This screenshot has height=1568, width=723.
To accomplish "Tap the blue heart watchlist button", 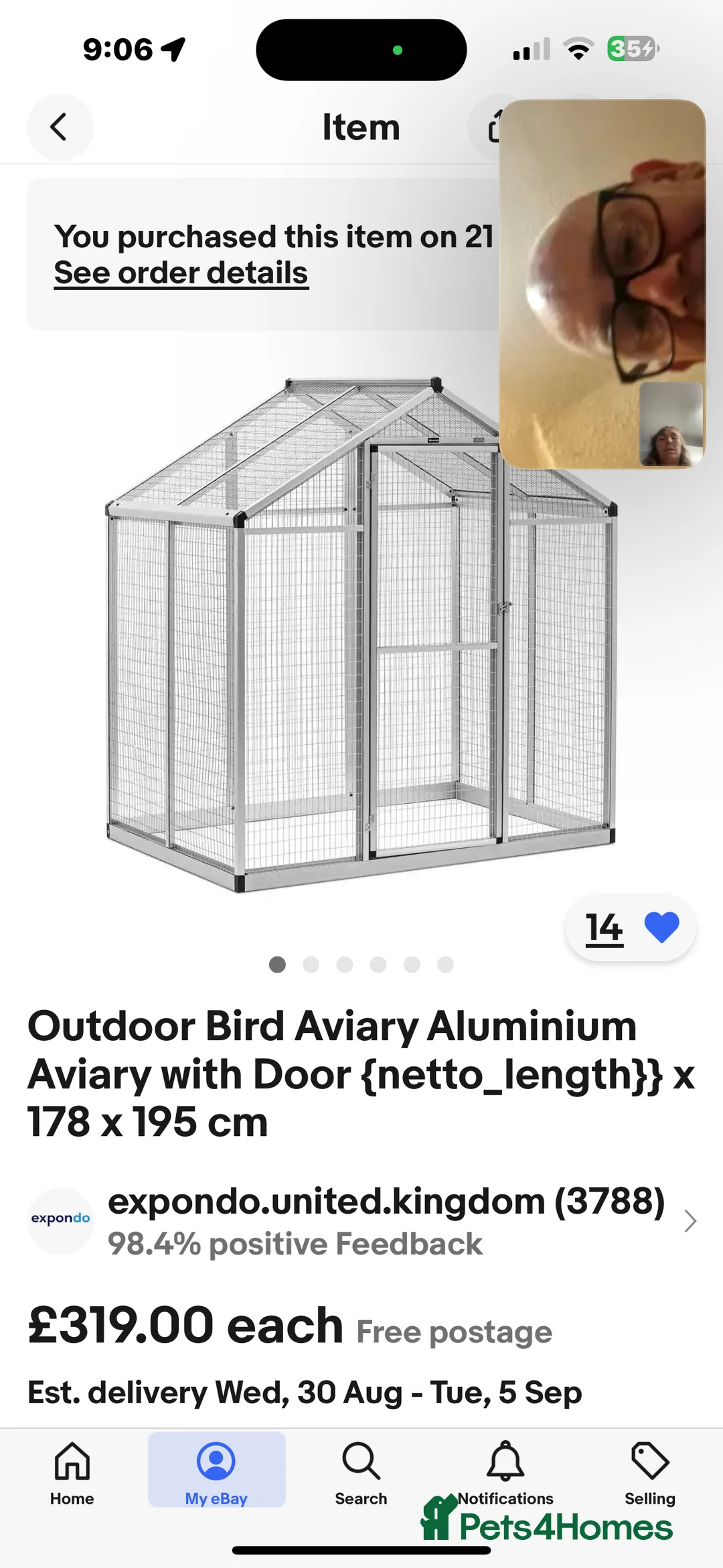I will [661, 928].
